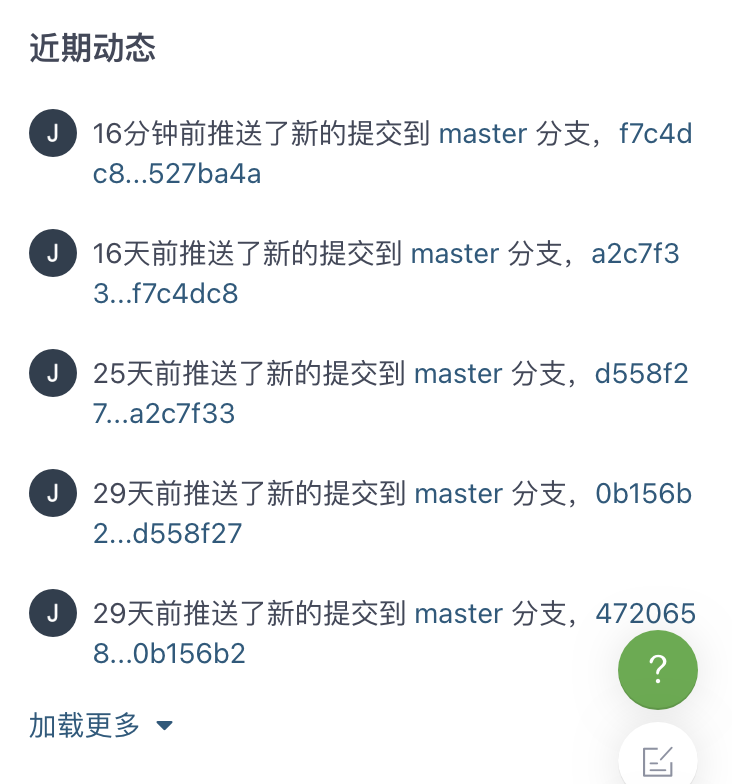The image size is (732, 784).
Task: Tap the J avatar beside the 16分钟前 push
Action: pos(53,134)
